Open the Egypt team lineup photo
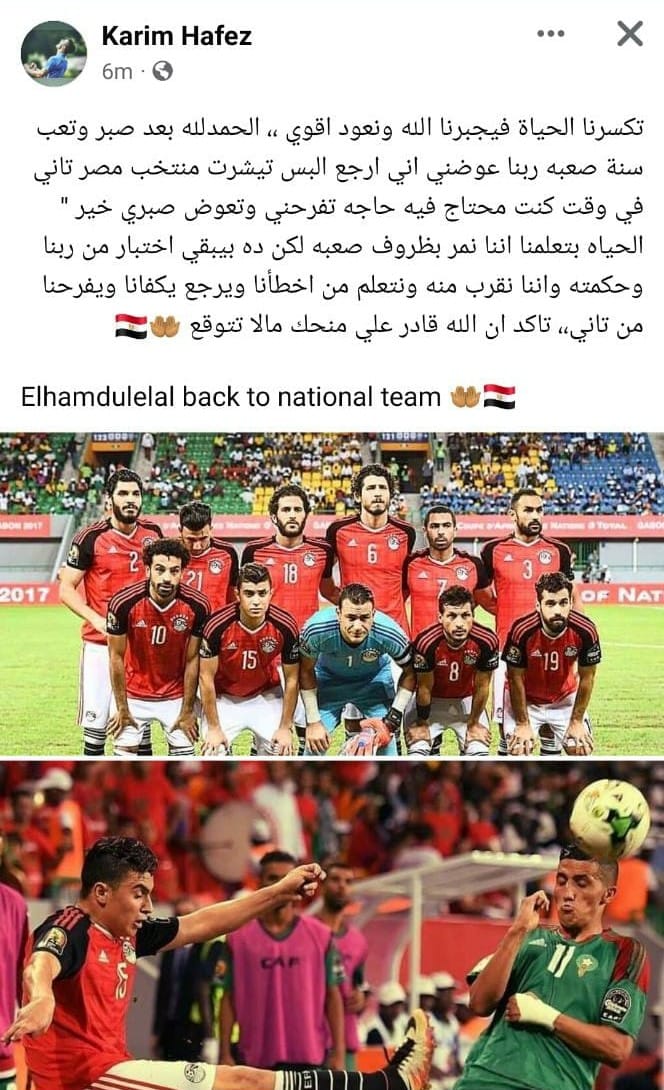The width and height of the screenshot is (664, 1090). click(x=332, y=593)
